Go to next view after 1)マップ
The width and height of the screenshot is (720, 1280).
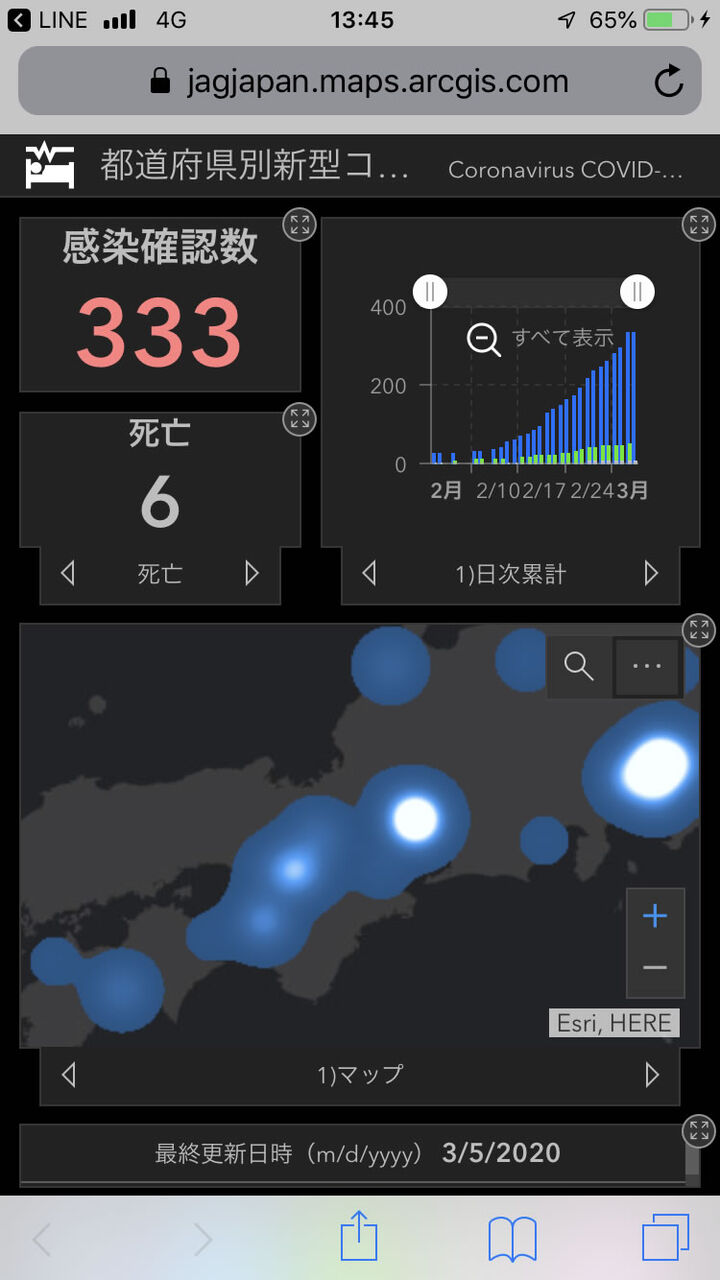point(652,1075)
